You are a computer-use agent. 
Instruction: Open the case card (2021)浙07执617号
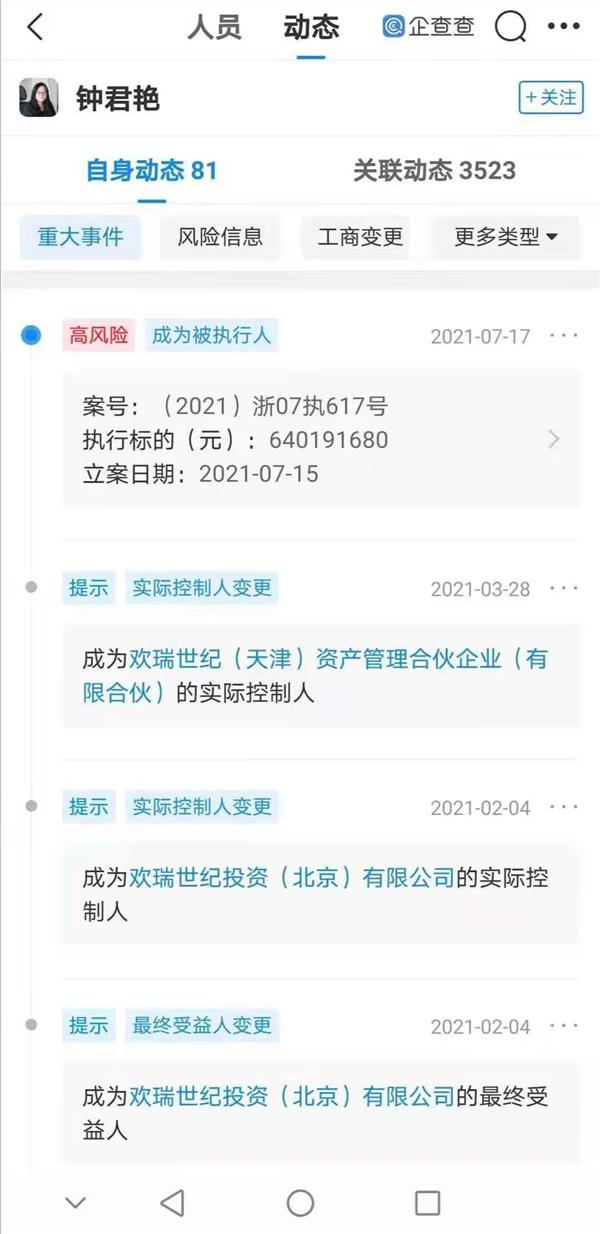(x=320, y=439)
